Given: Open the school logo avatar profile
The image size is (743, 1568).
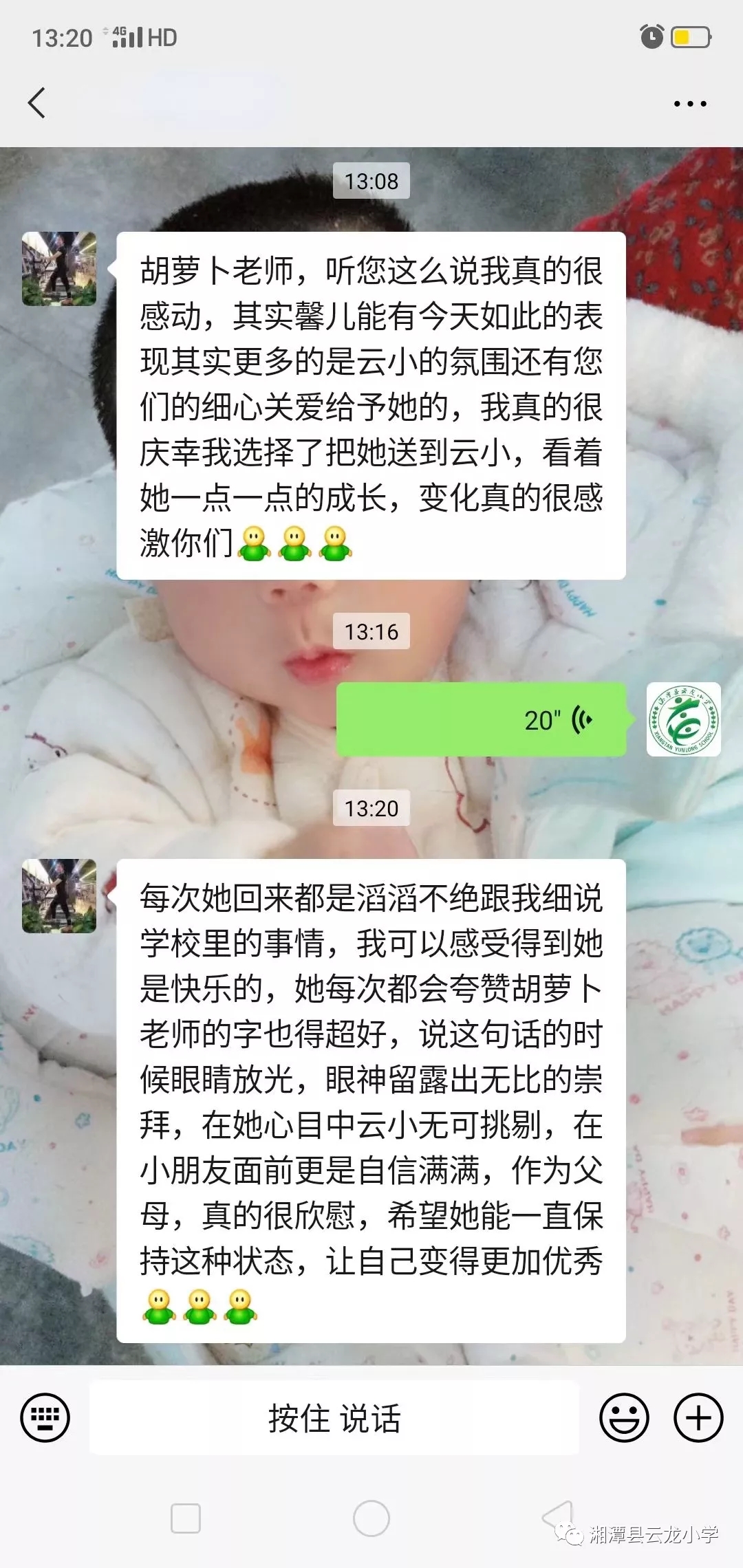Looking at the screenshot, I should [x=683, y=719].
